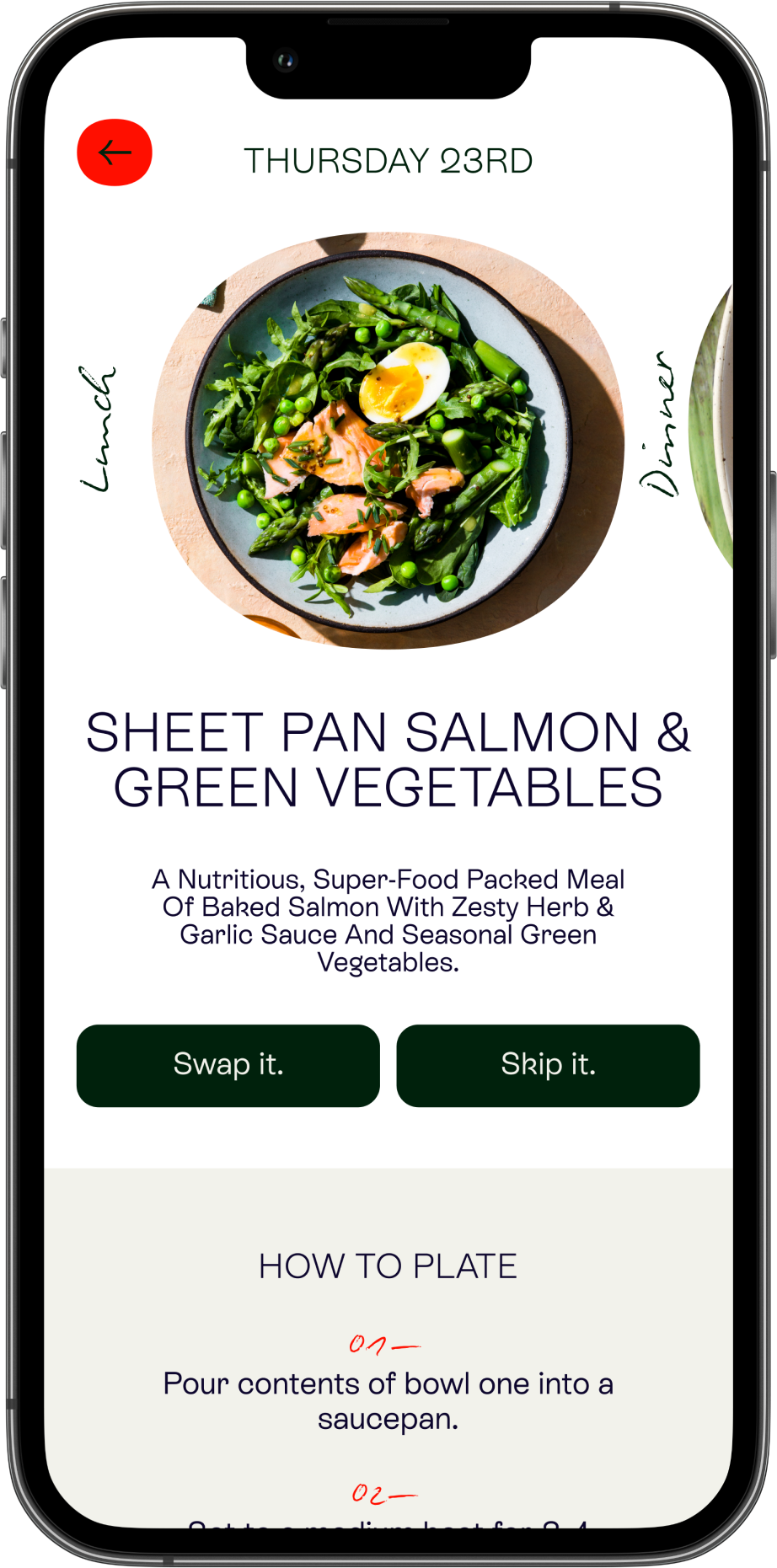Viewport: 777px width, 1568px height.
Task: Select the Lunch meal label
Action: (x=97, y=429)
